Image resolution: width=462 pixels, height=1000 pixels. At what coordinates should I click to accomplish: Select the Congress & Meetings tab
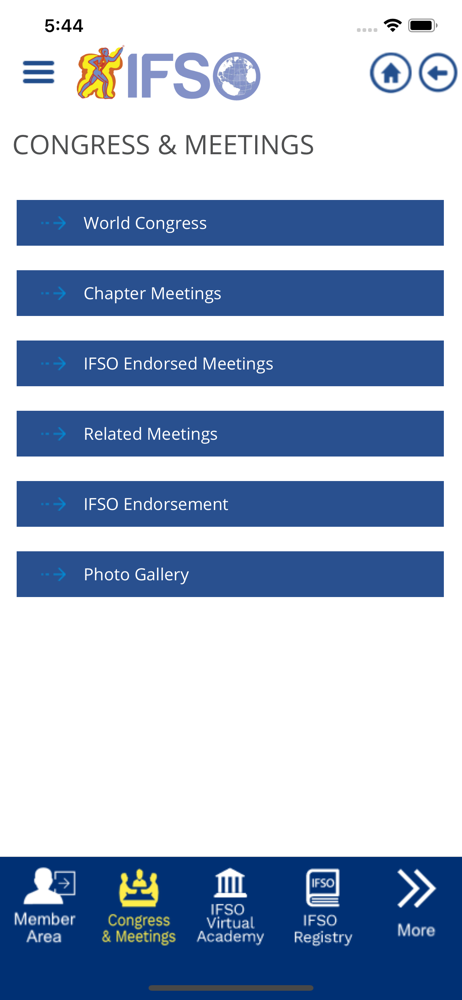point(138,906)
